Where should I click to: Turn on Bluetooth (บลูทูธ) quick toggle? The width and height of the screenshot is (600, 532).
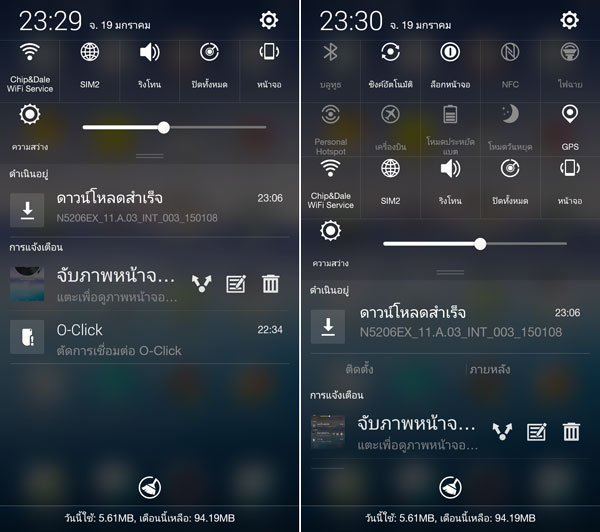pos(330,58)
